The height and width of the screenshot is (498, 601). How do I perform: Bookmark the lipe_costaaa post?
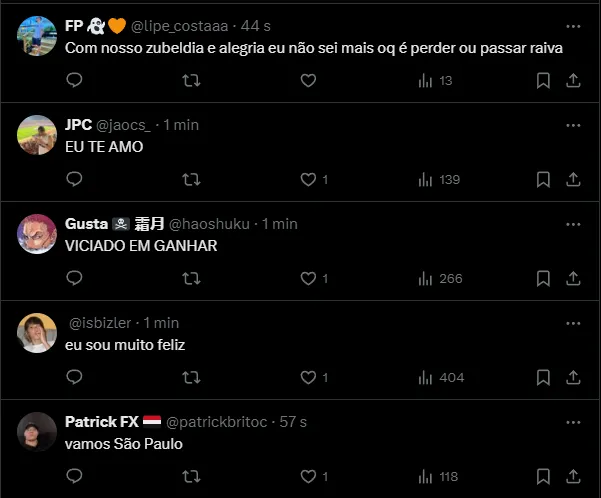[543, 81]
